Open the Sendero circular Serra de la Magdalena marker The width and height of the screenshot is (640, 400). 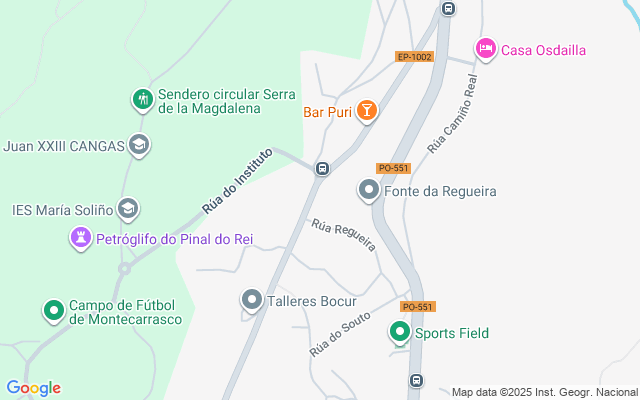coord(142,99)
